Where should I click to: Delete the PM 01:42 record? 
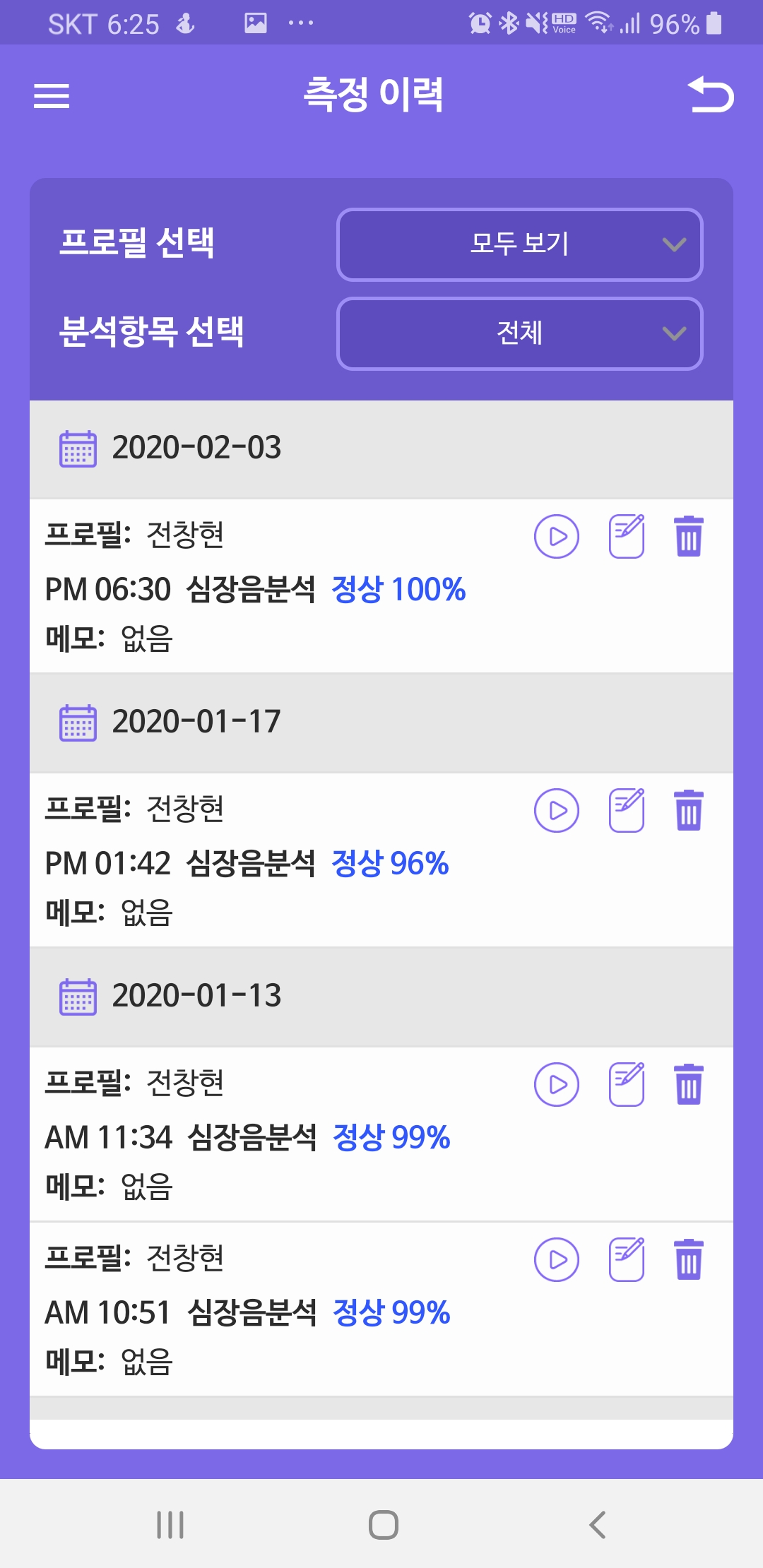(689, 811)
